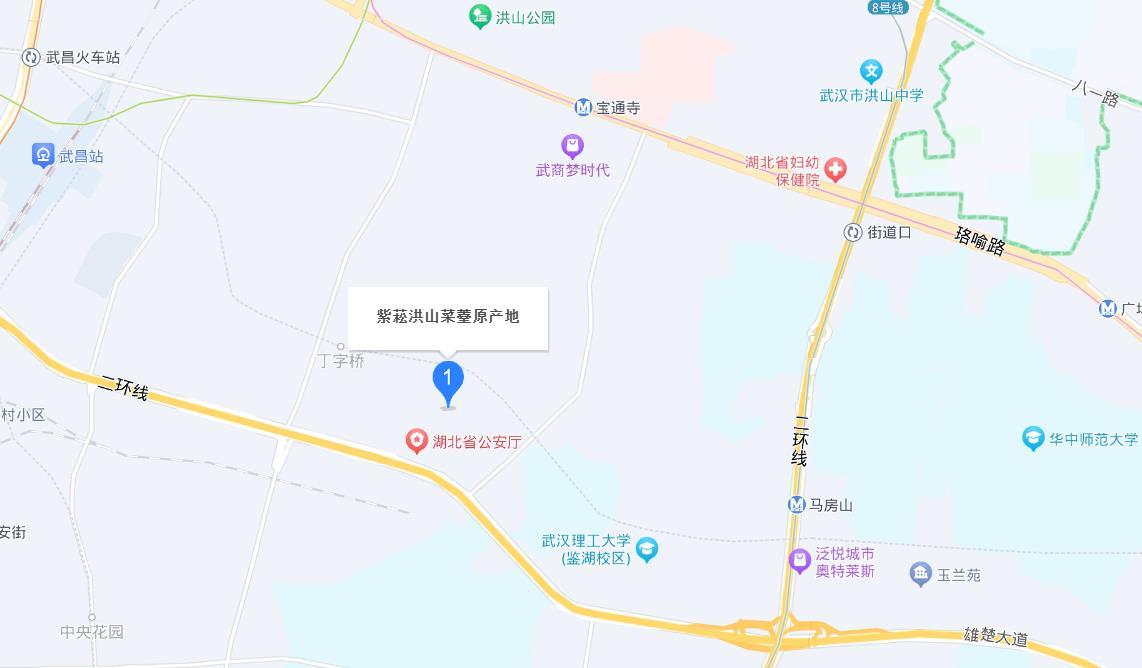Select the 湖北省妇幼保健院 hospital marker
Image resolution: width=1142 pixels, height=668 pixels.
(x=835, y=170)
